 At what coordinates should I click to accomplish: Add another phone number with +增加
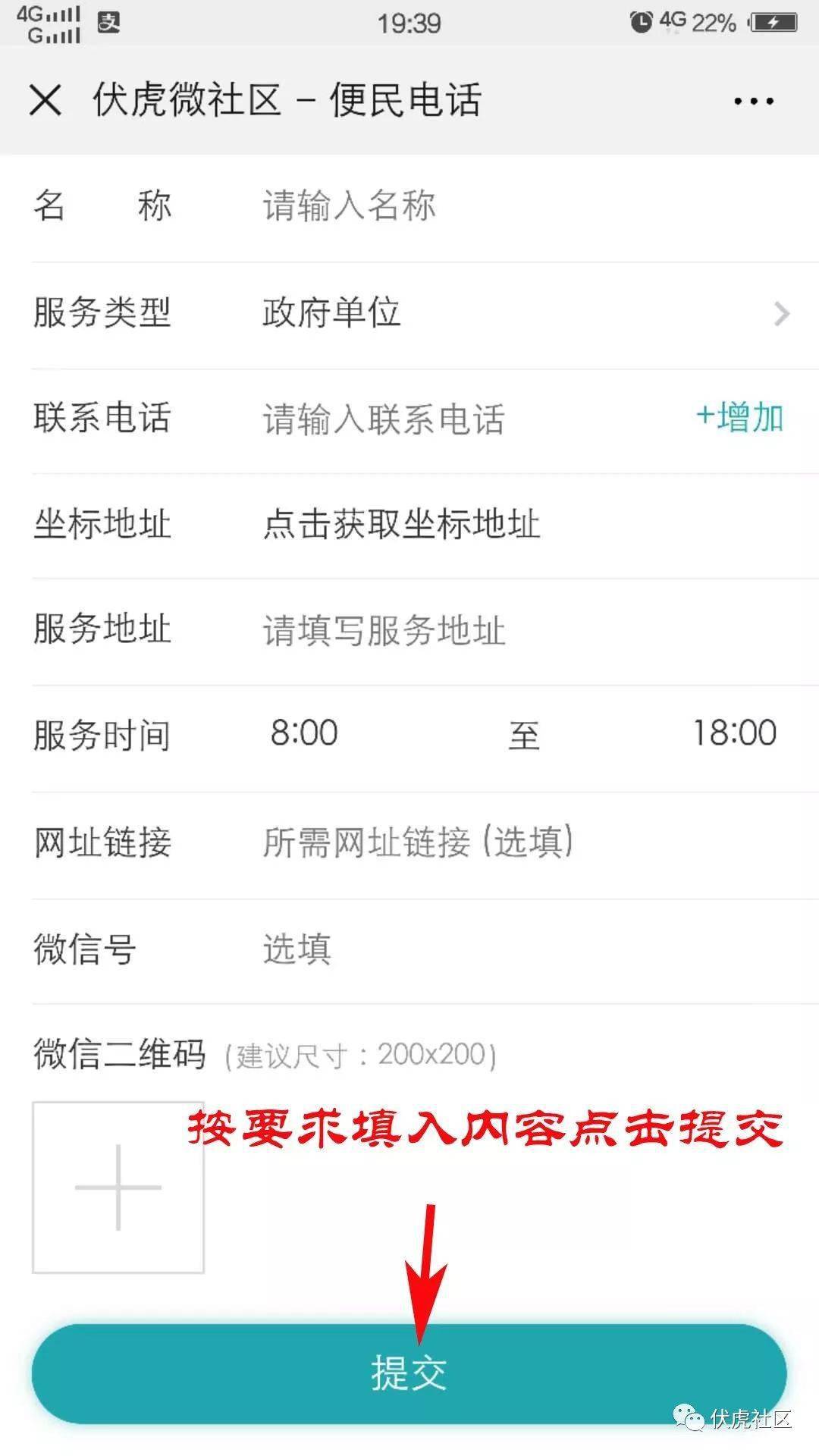click(739, 417)
